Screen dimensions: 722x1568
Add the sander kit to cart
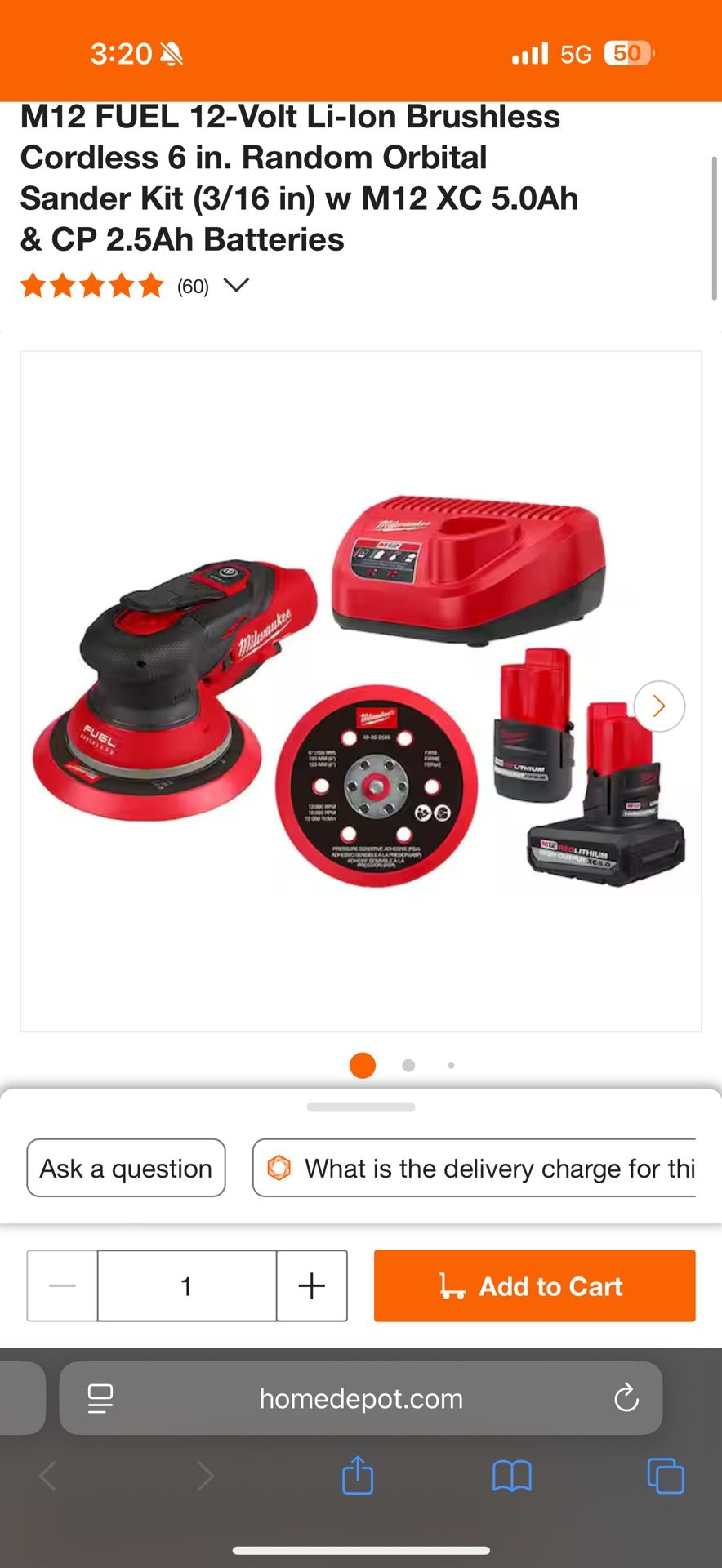pos(534,1285)
